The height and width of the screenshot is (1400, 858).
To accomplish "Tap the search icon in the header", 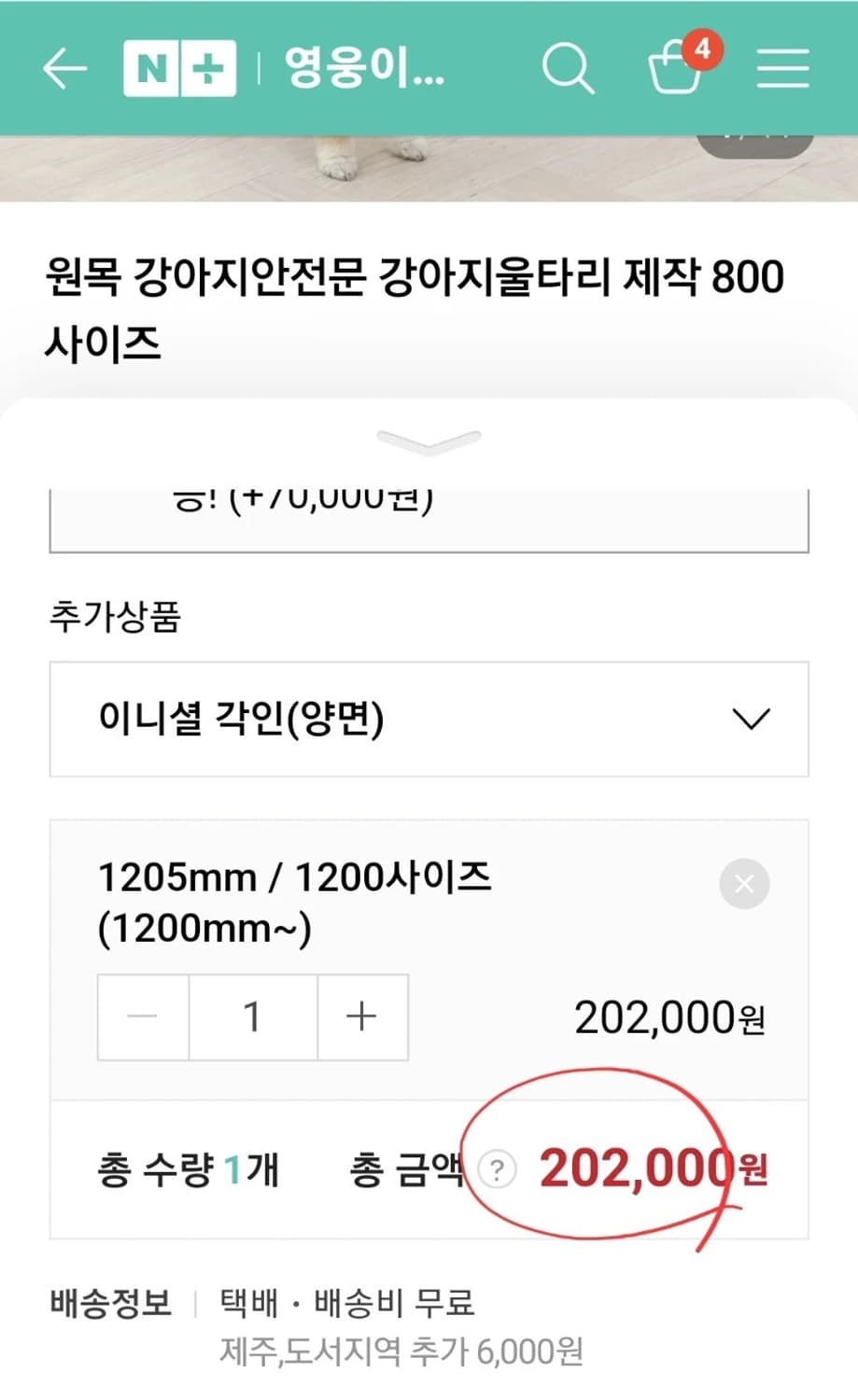I will tap(568, 67).
